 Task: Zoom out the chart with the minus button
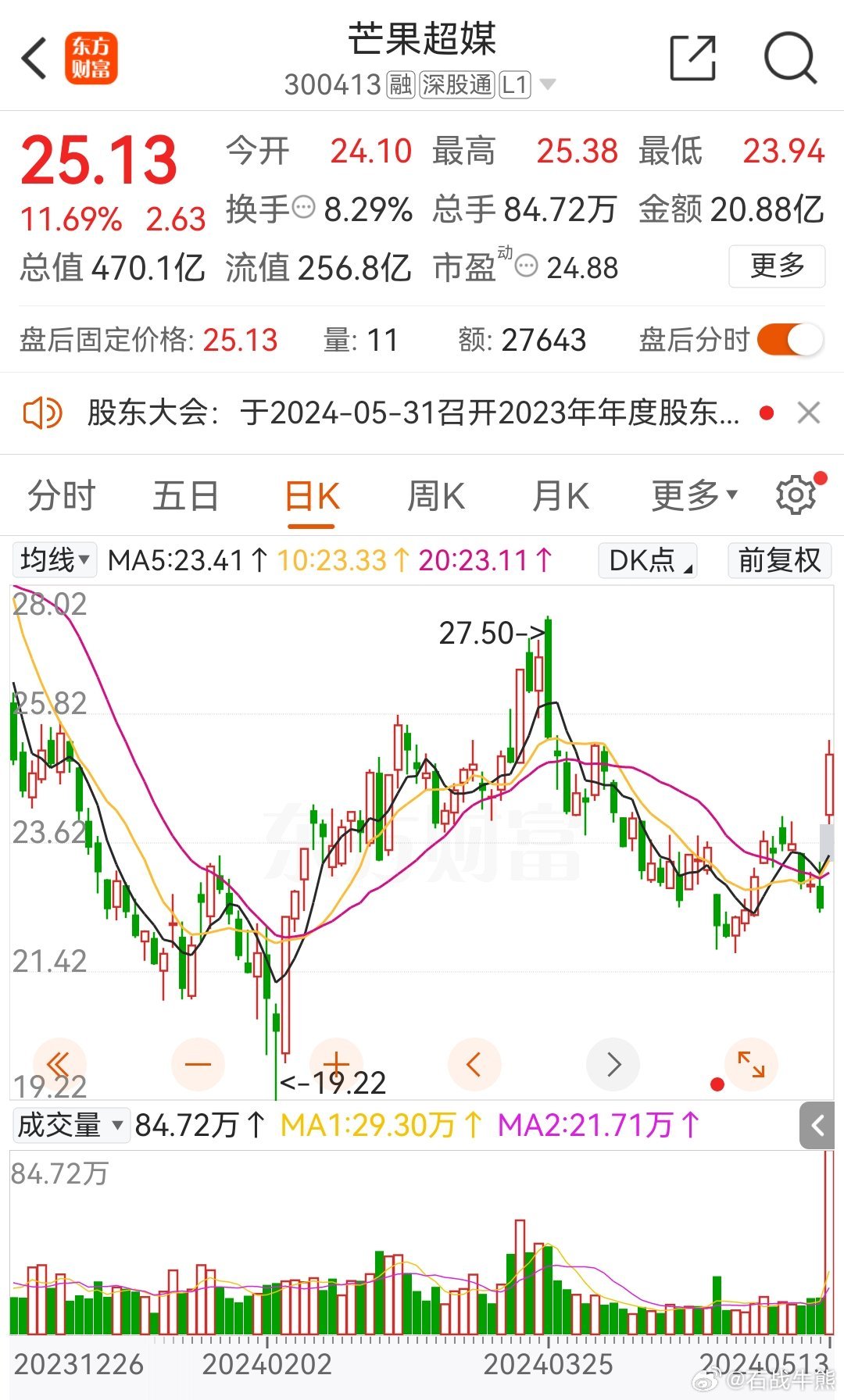pyautogui.click(x=198, y=1064)
